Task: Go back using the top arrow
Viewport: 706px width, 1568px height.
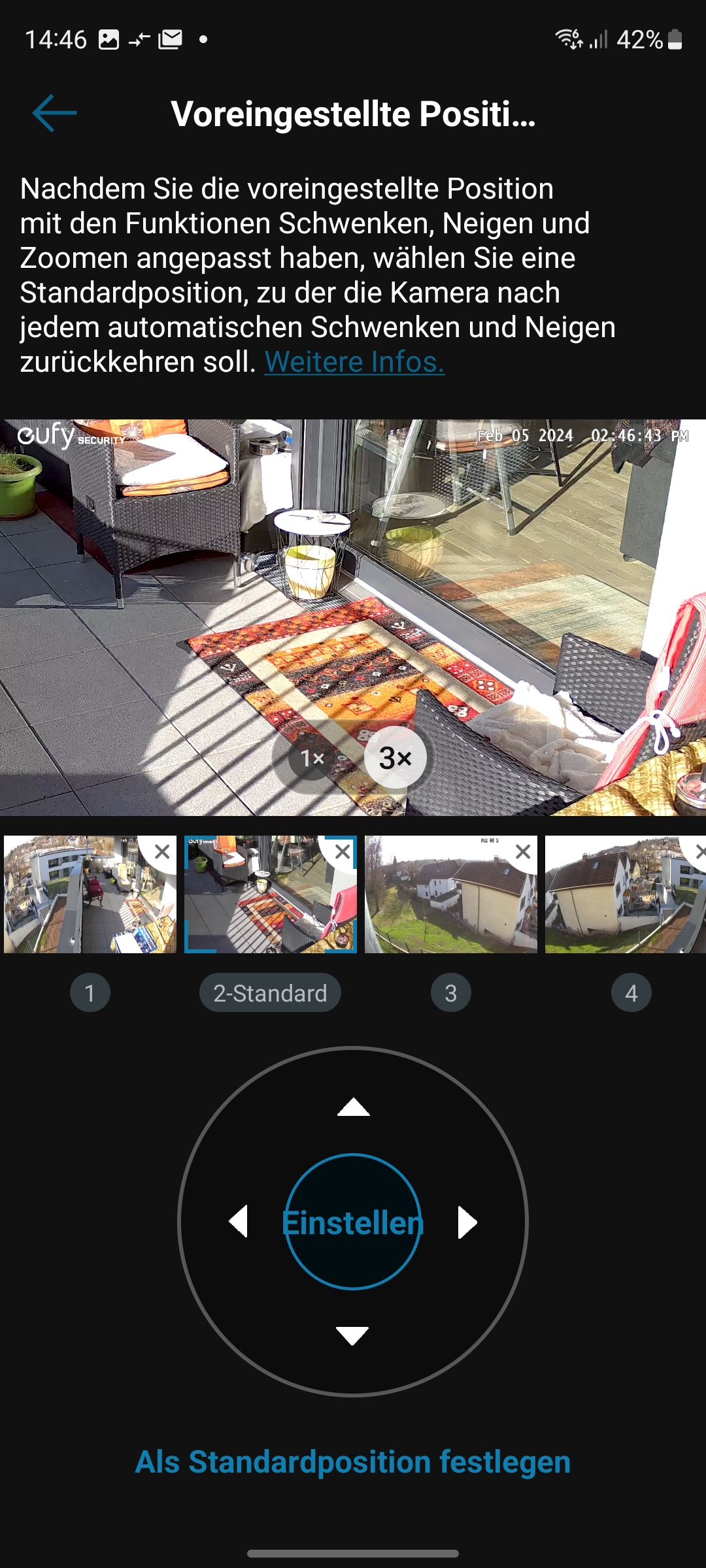Action: [54, 113]
